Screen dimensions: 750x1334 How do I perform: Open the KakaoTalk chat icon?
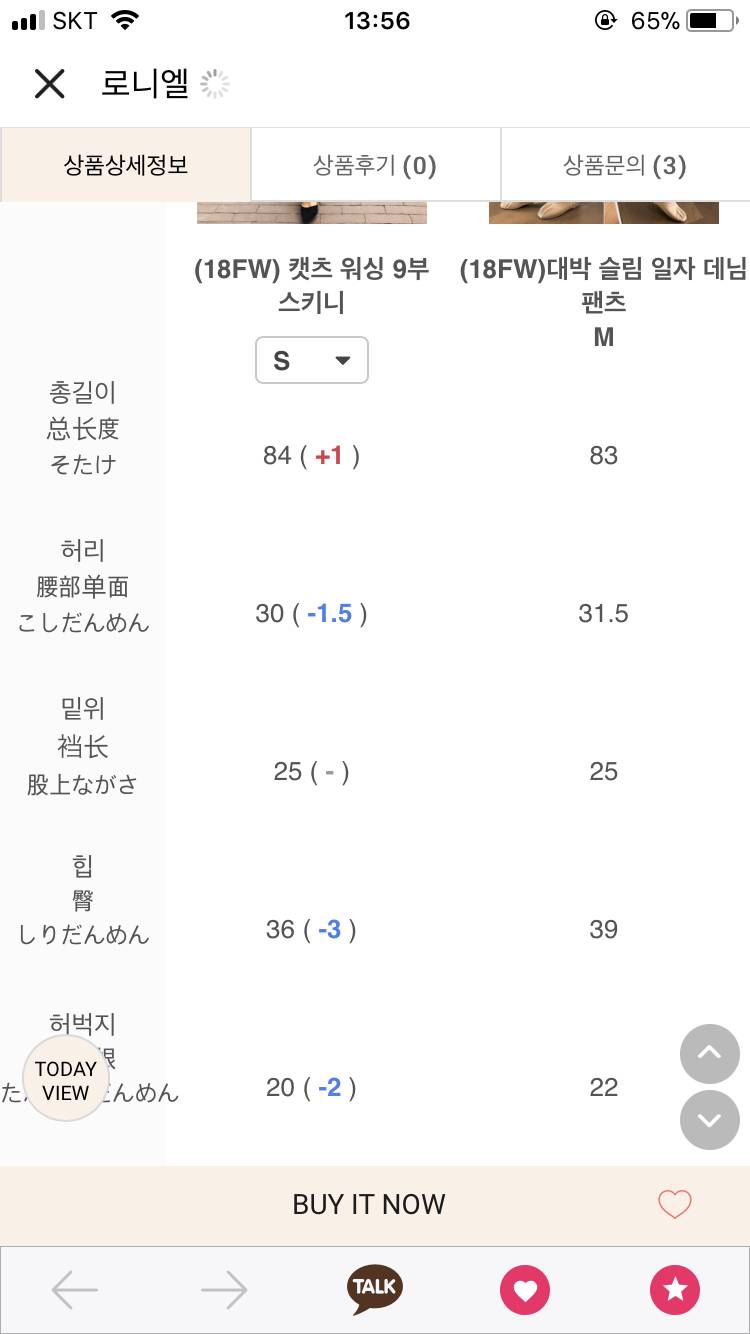[373, 1289]
